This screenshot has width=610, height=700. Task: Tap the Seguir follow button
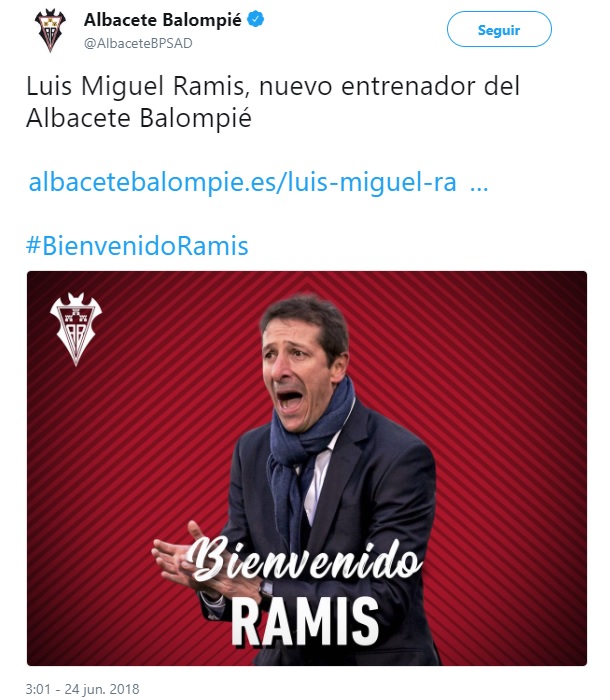(x=498, y=30)
